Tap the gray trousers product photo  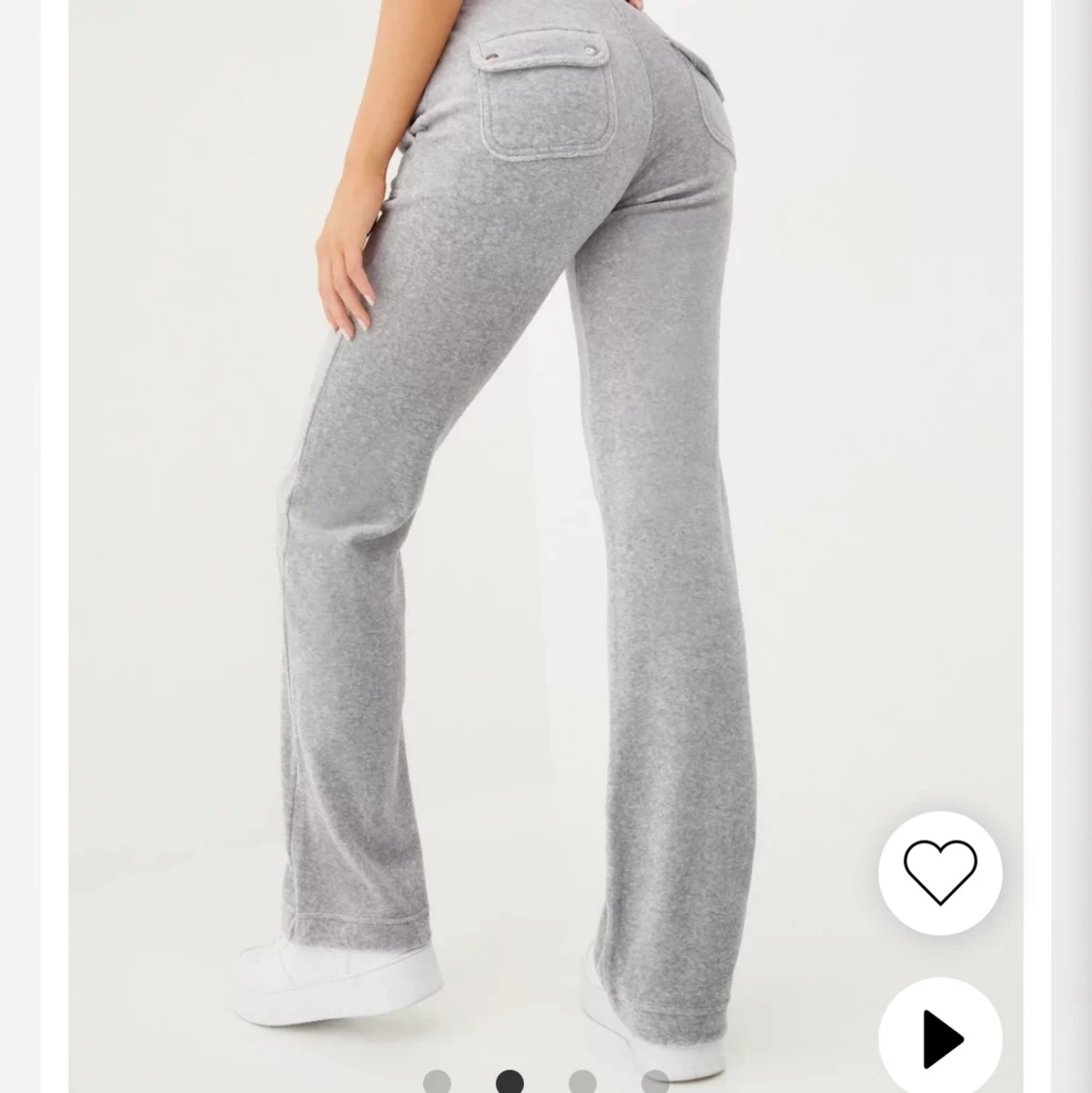click(505, 485)
